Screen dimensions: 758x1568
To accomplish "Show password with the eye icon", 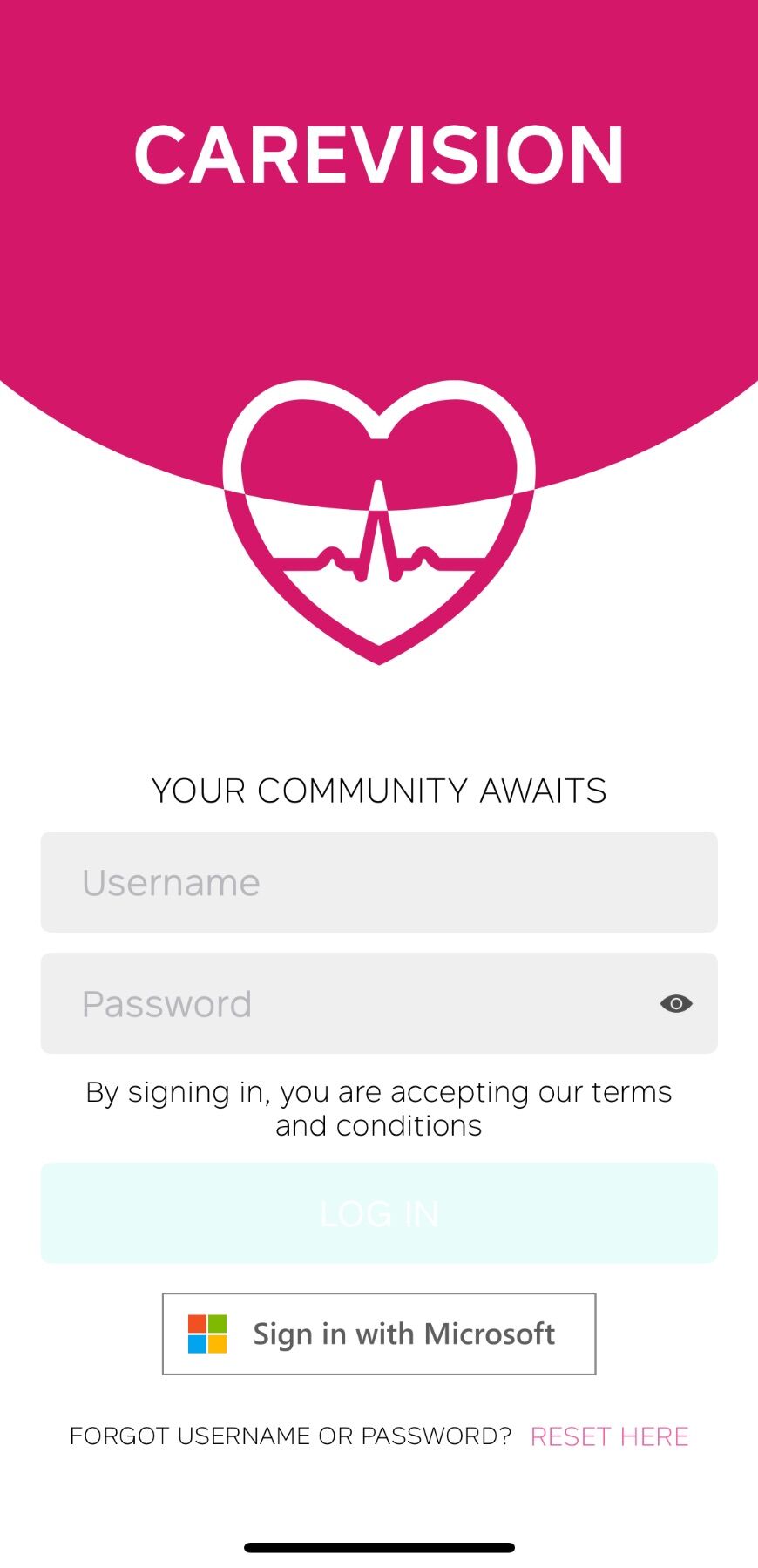I will pyautogui.click(x=676, y=1003).
